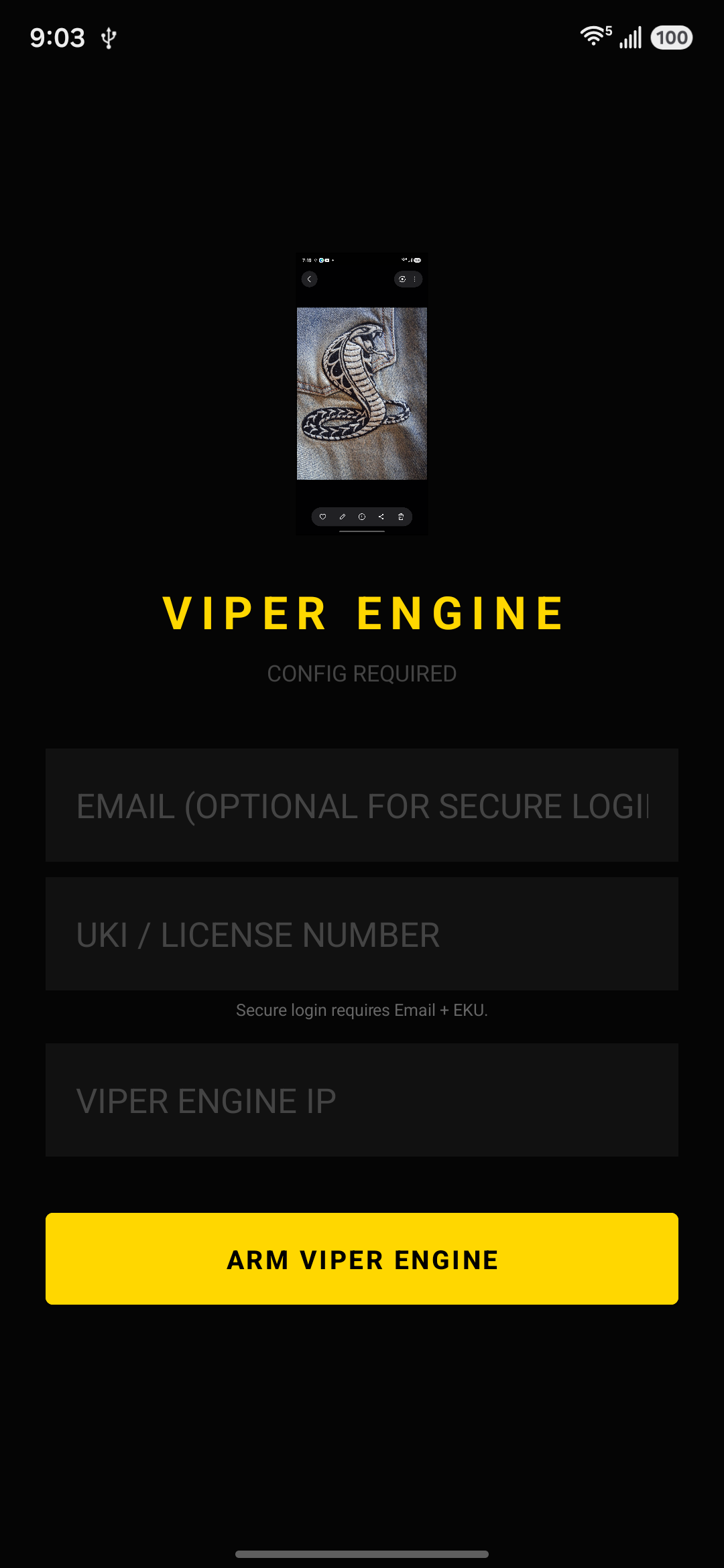Select the Viper Engine IP field
Screen dimensions: 724x1568
coord(362,1100)
